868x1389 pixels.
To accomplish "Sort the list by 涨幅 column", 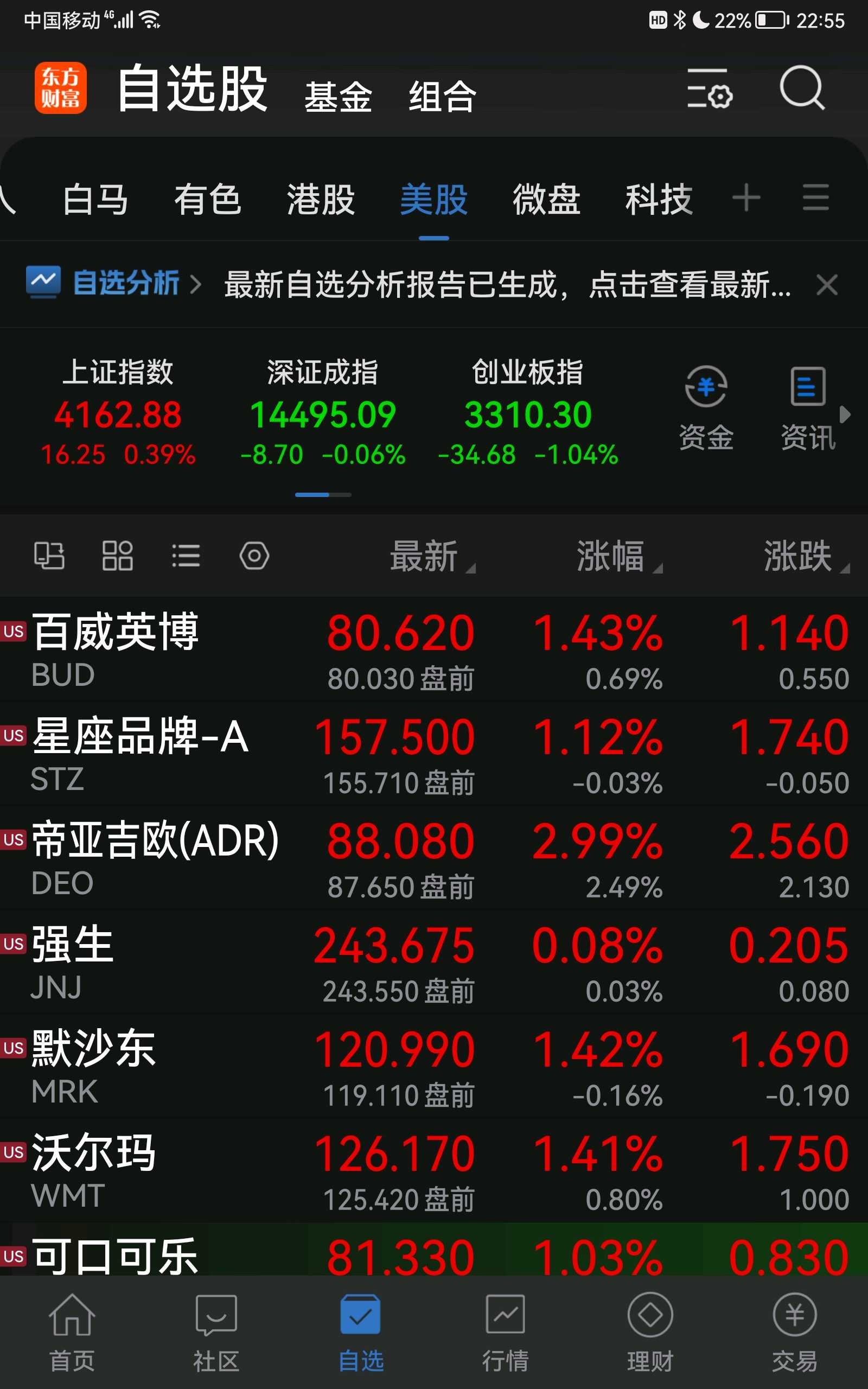I will [x=619, y=556].
